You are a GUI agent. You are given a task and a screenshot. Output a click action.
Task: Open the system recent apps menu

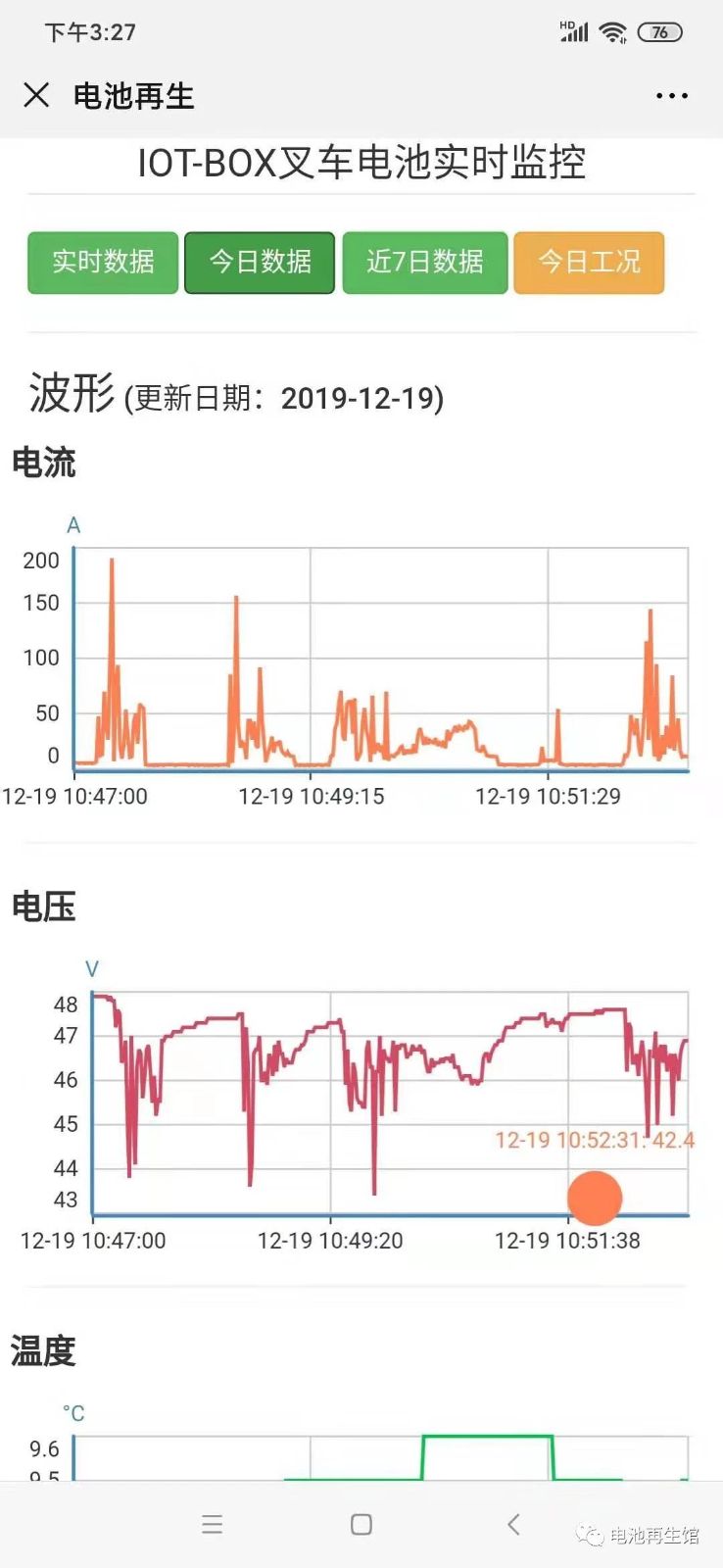pyautogui.click(x=212, y=1524)
